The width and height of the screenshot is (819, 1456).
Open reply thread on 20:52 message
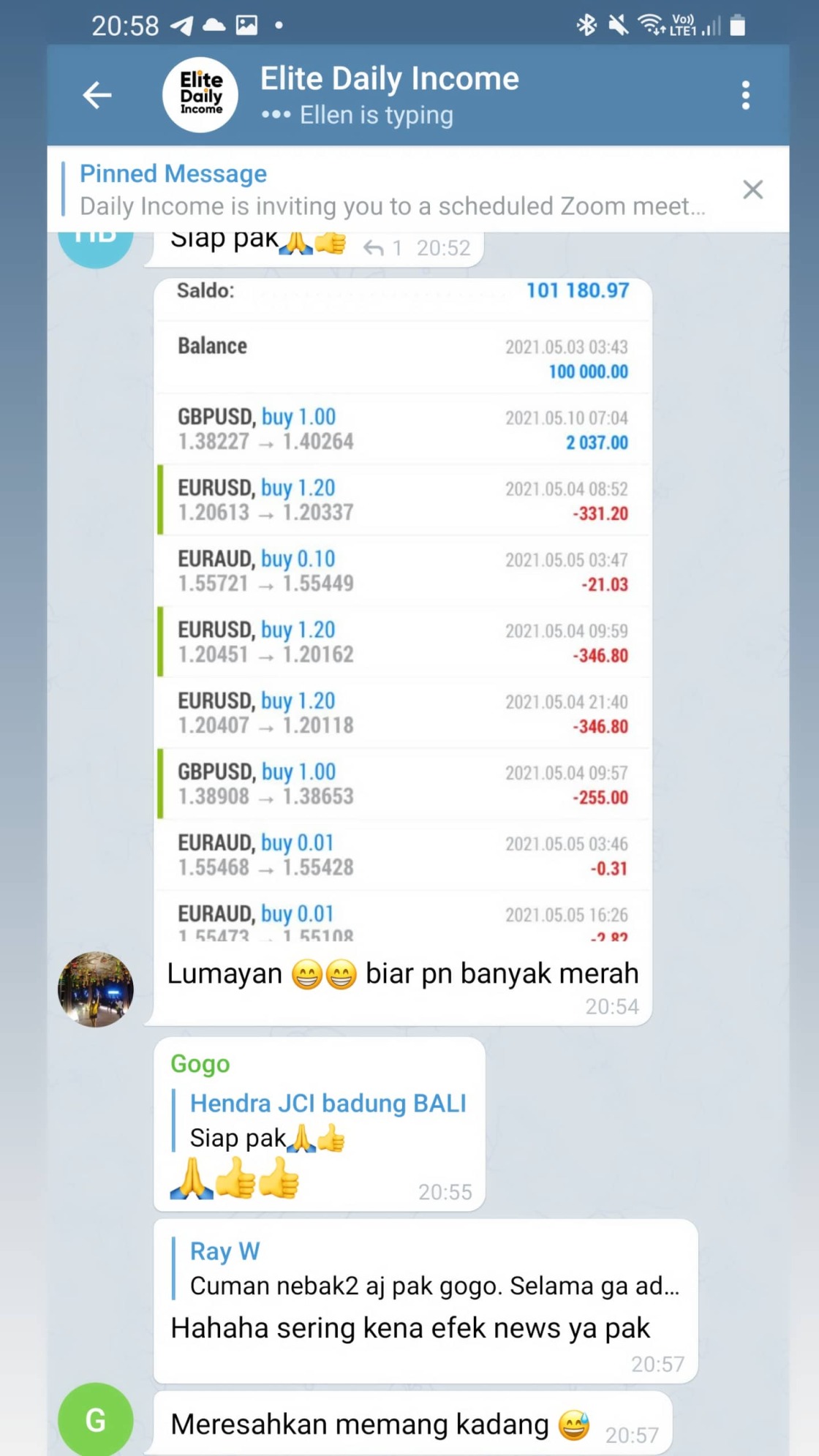382,249
